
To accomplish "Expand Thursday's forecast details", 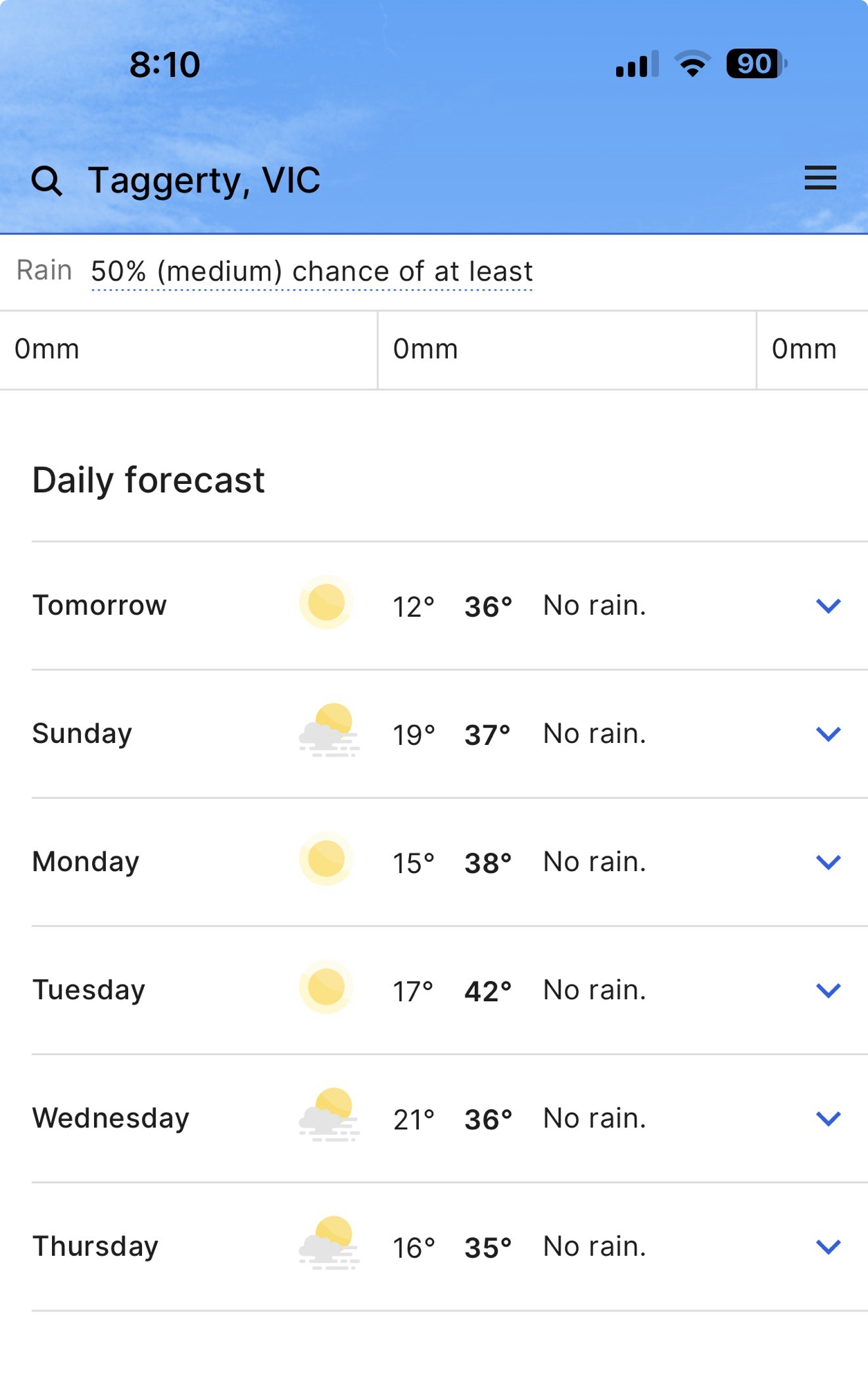I will 828,1246.
